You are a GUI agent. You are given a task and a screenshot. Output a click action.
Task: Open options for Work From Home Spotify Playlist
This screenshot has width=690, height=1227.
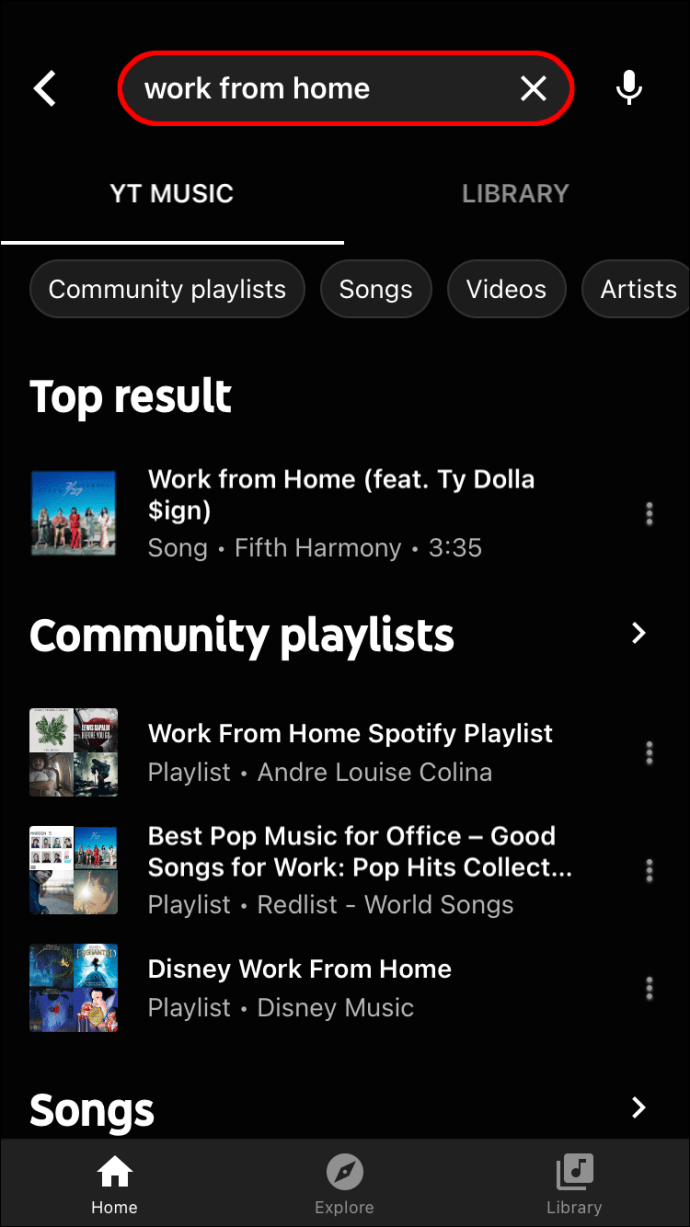coord(649,752)
